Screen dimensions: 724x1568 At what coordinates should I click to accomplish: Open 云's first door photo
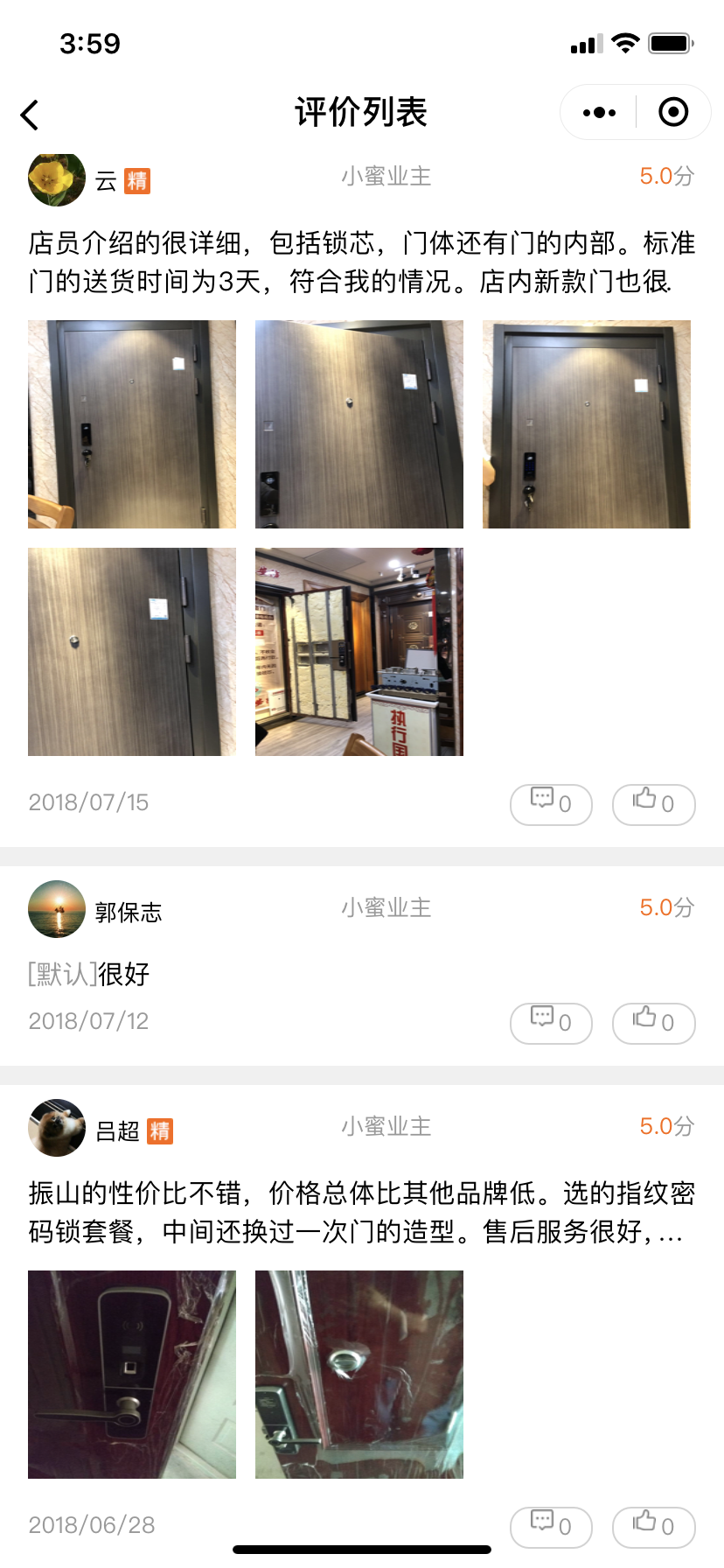(x=132, y=424)
